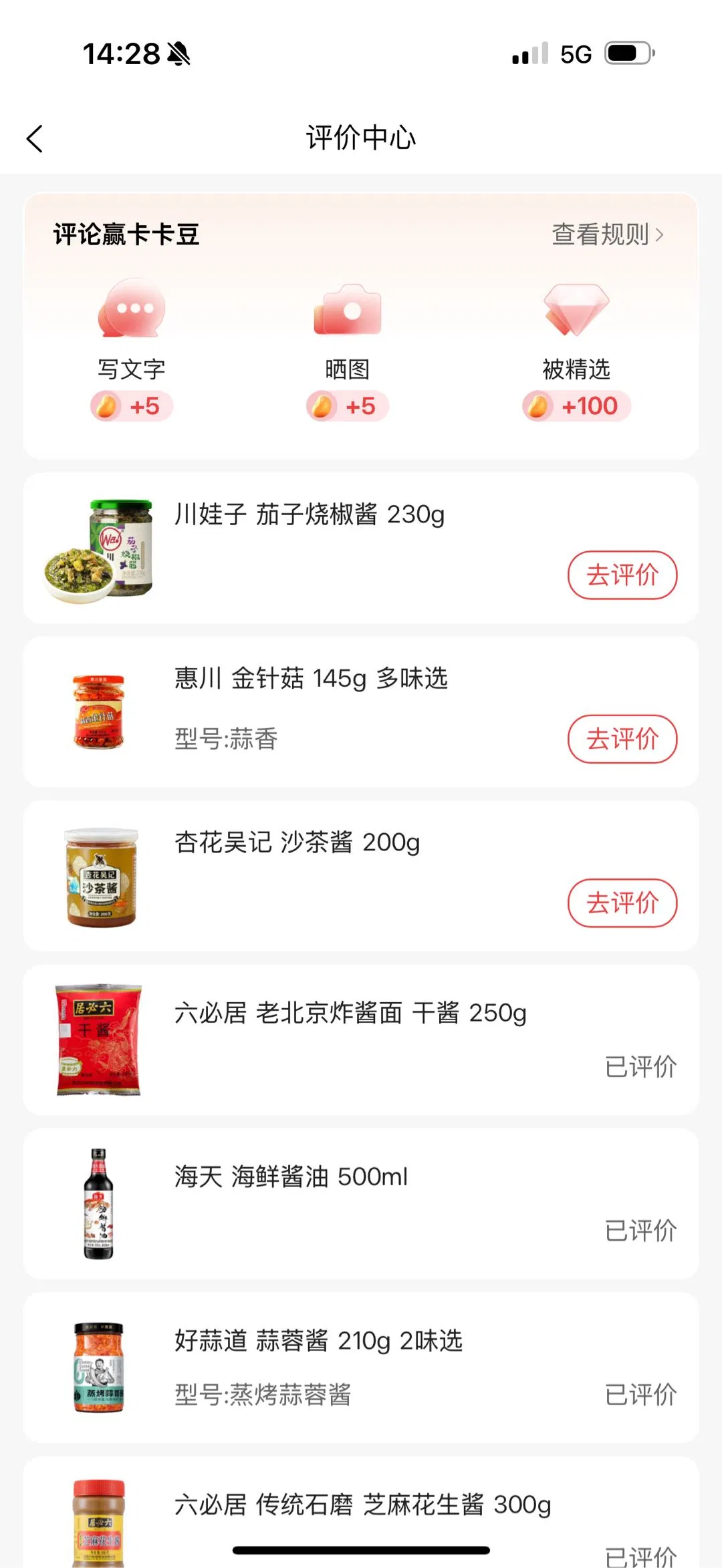Open 海天 海鲜酱油 500ml item

tap(291, 1177)
